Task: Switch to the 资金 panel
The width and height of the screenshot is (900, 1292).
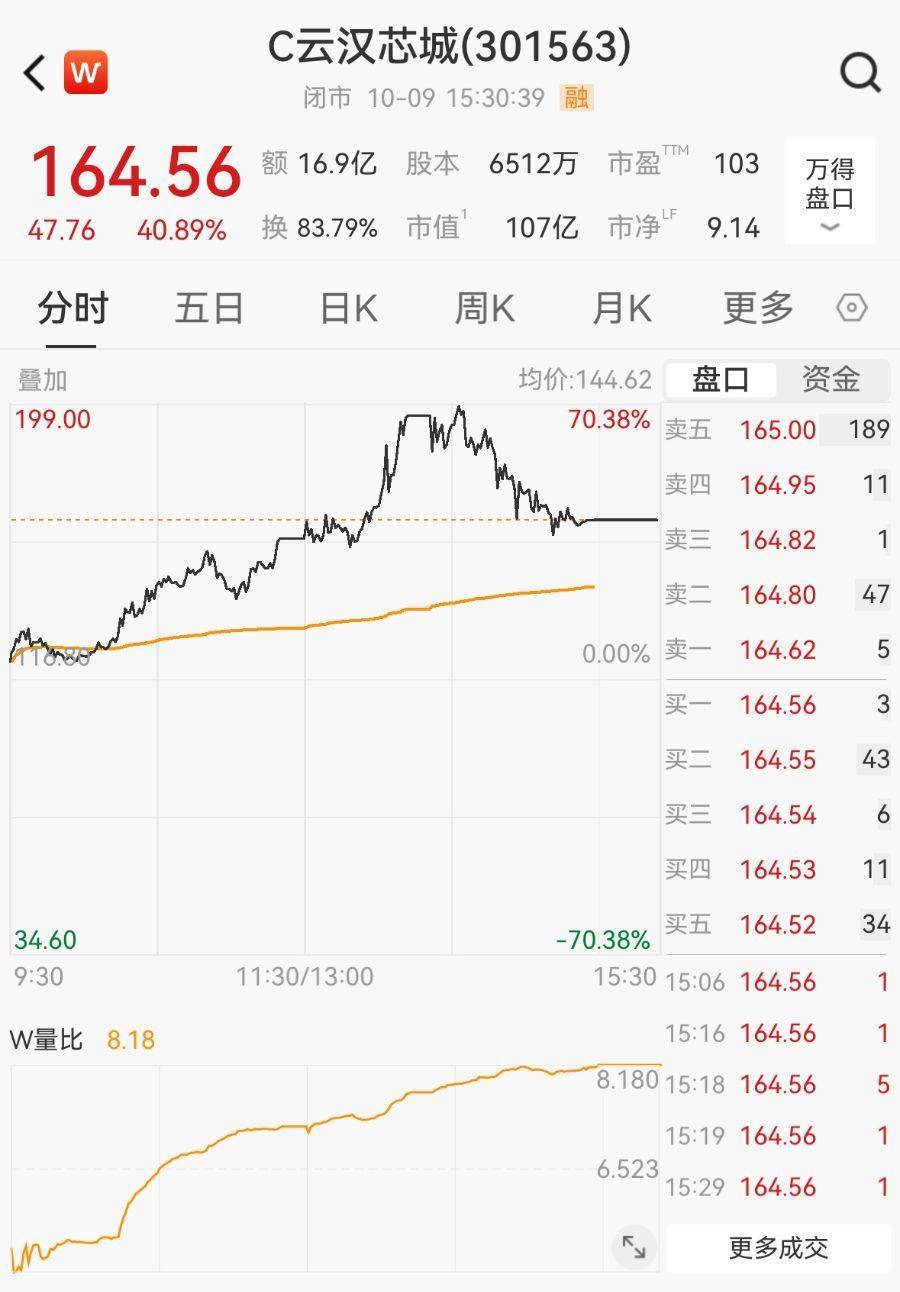Action: tap(831, 379)
